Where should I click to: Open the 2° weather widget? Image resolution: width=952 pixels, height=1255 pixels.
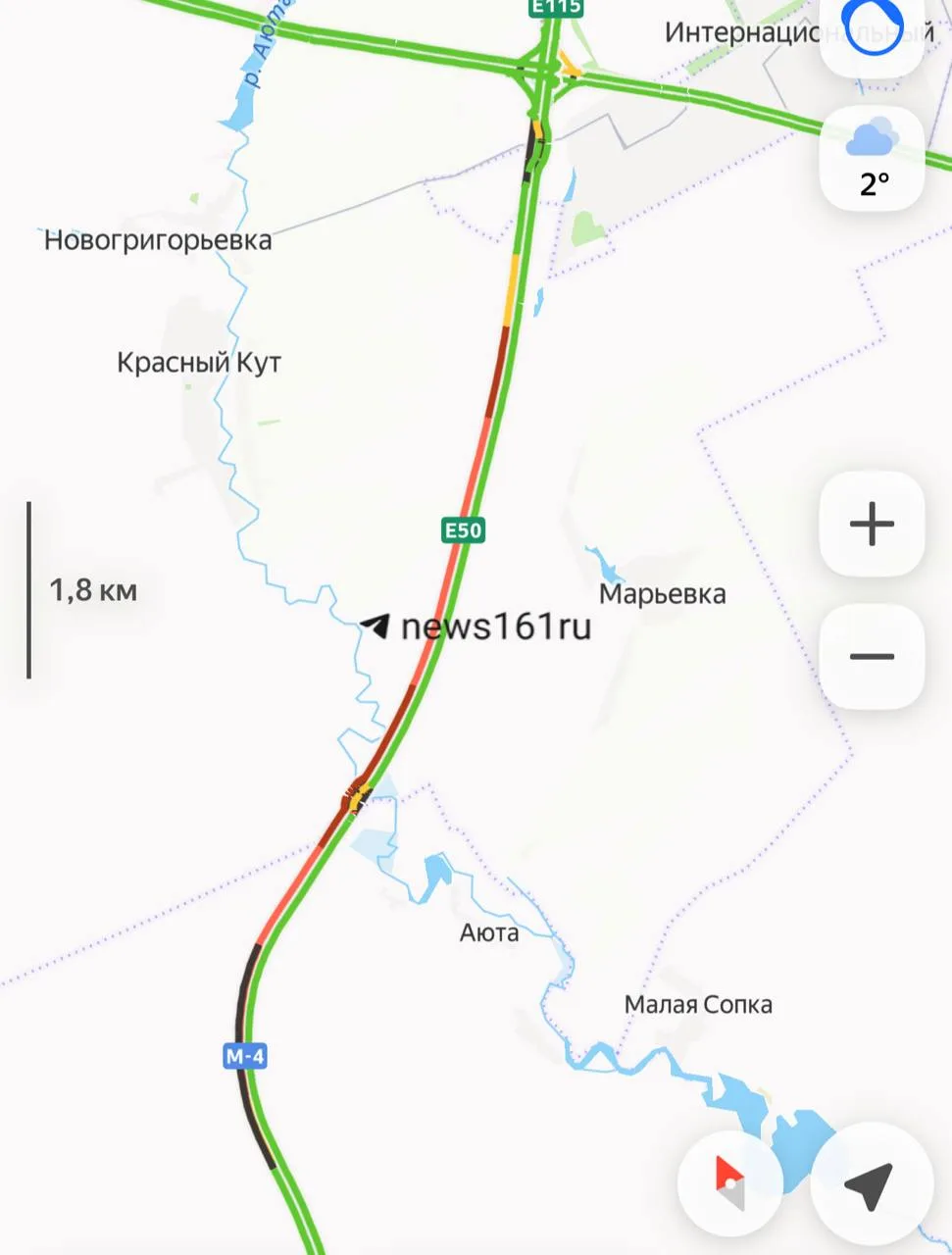872,158
